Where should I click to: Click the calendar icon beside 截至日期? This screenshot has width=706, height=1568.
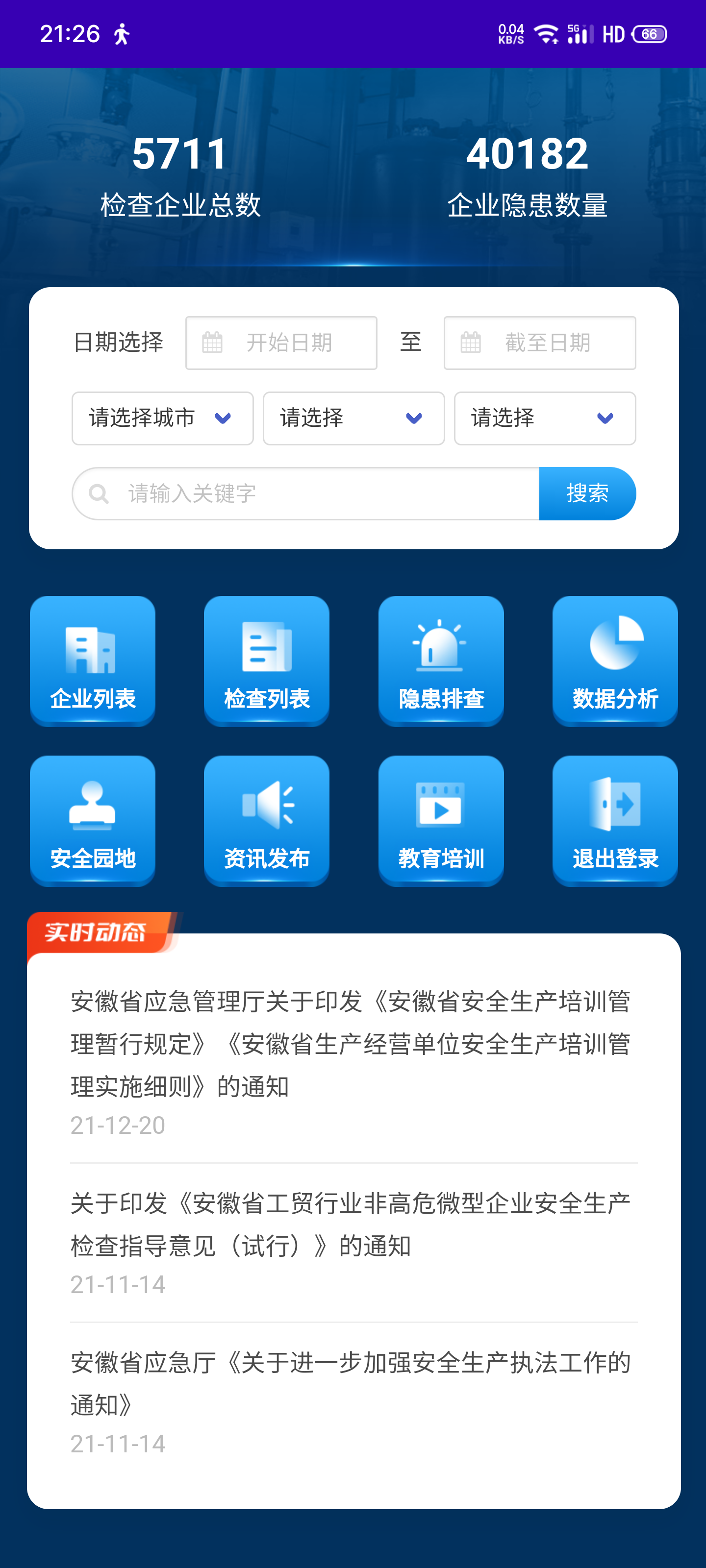click(x=469, y=342)
